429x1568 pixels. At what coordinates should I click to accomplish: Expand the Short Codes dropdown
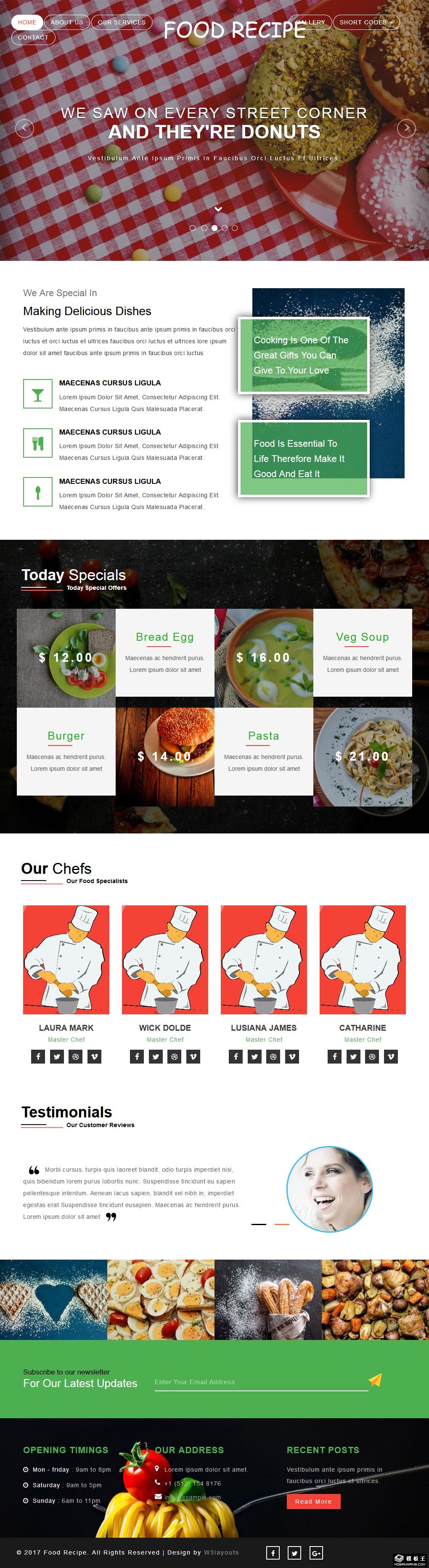click(x=366, y=23)
